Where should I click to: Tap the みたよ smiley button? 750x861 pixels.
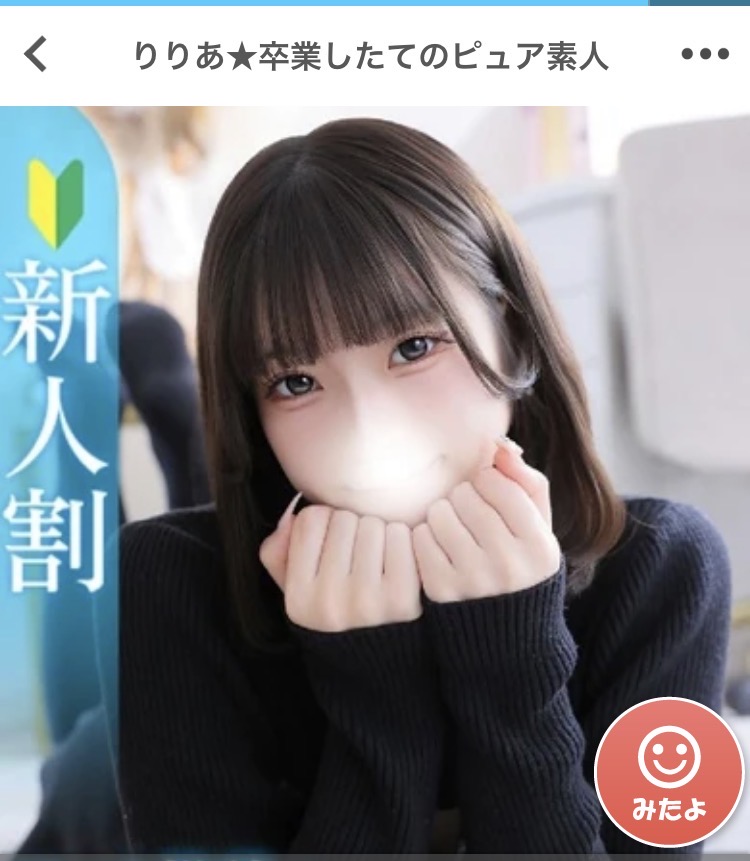pos(669,773)
